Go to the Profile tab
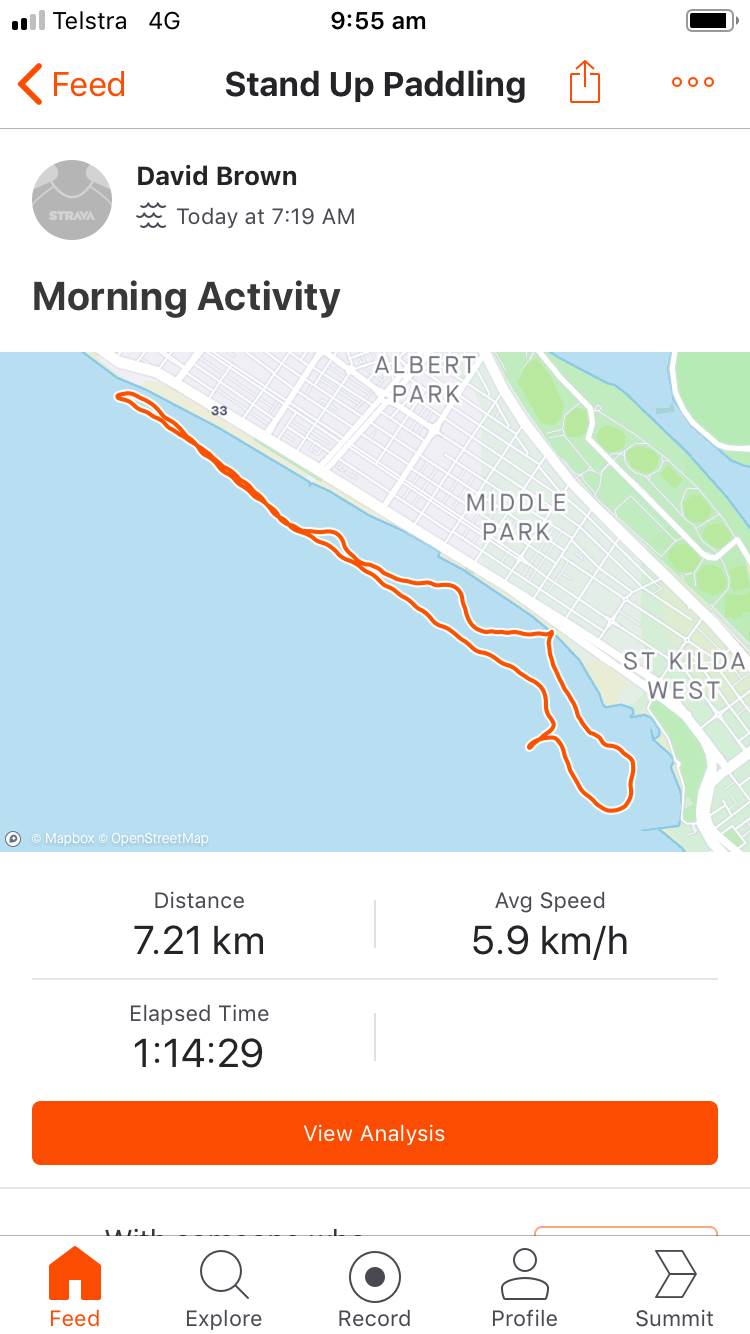The height and width of the screenshot is (1334, 750). [524, 1288]
